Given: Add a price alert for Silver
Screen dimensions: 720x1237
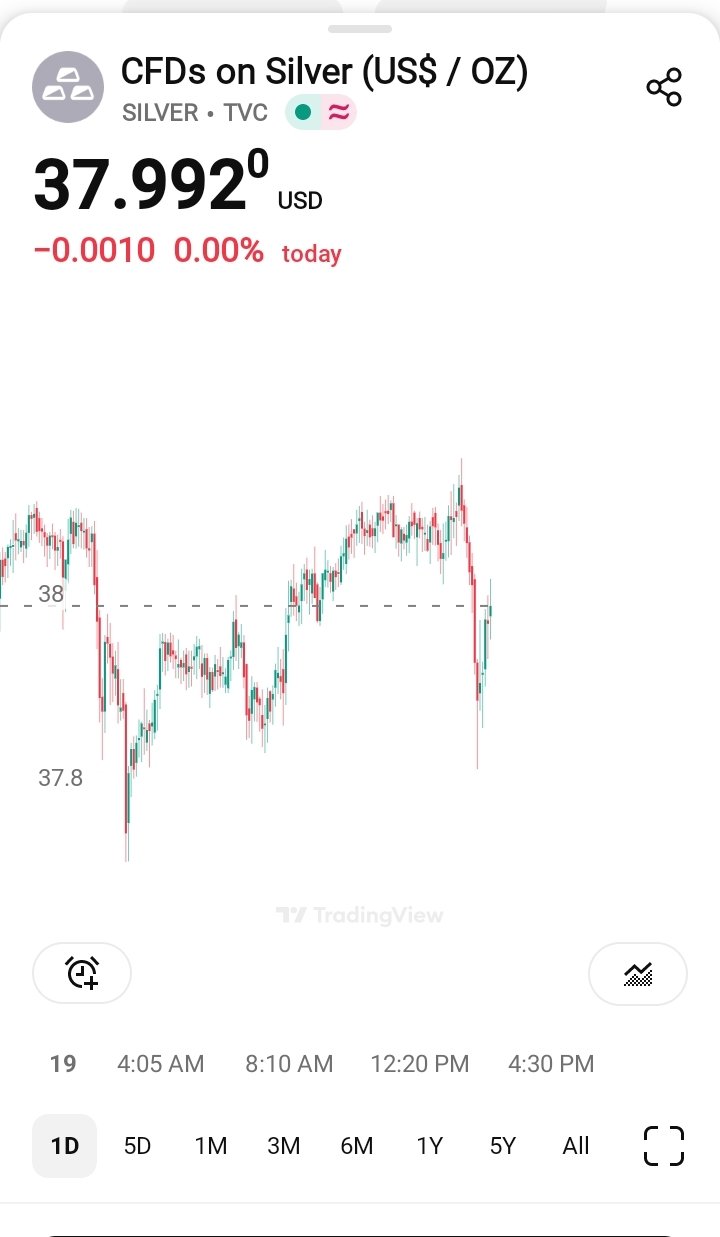Looking at the screenshot, I should [x=82, y=972].
